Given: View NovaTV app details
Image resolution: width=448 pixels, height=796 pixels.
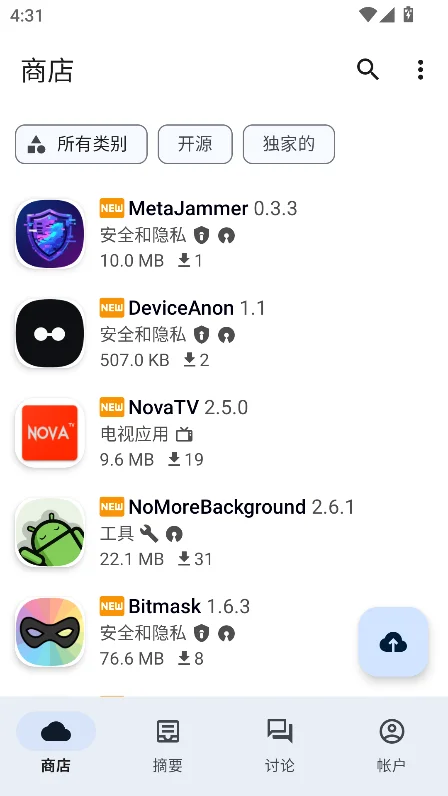Looking at the screenshot, I should (224, 433).
